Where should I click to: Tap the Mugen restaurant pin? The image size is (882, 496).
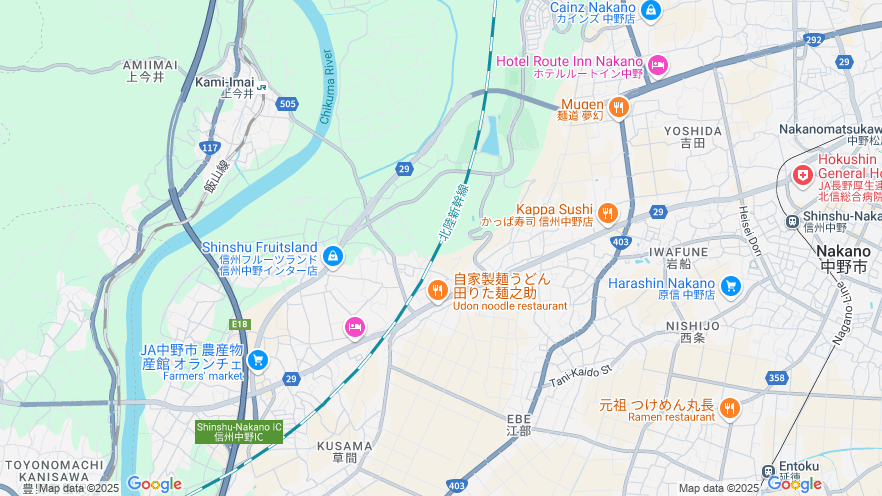coord(619,107)
